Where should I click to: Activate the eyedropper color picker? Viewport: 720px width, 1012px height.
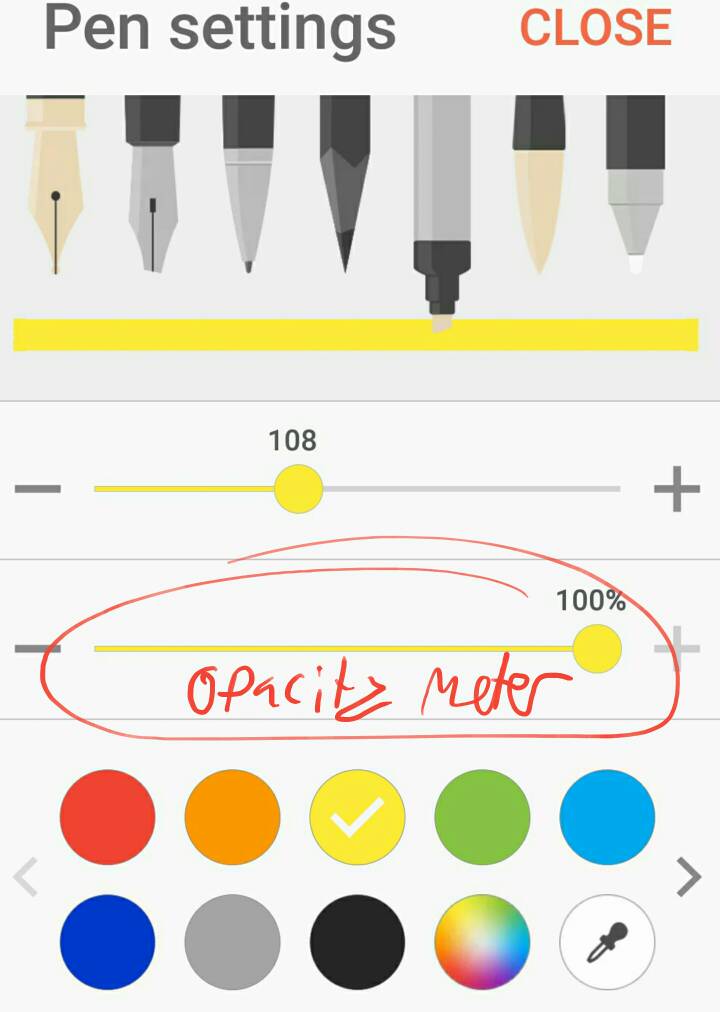(607, 942)
